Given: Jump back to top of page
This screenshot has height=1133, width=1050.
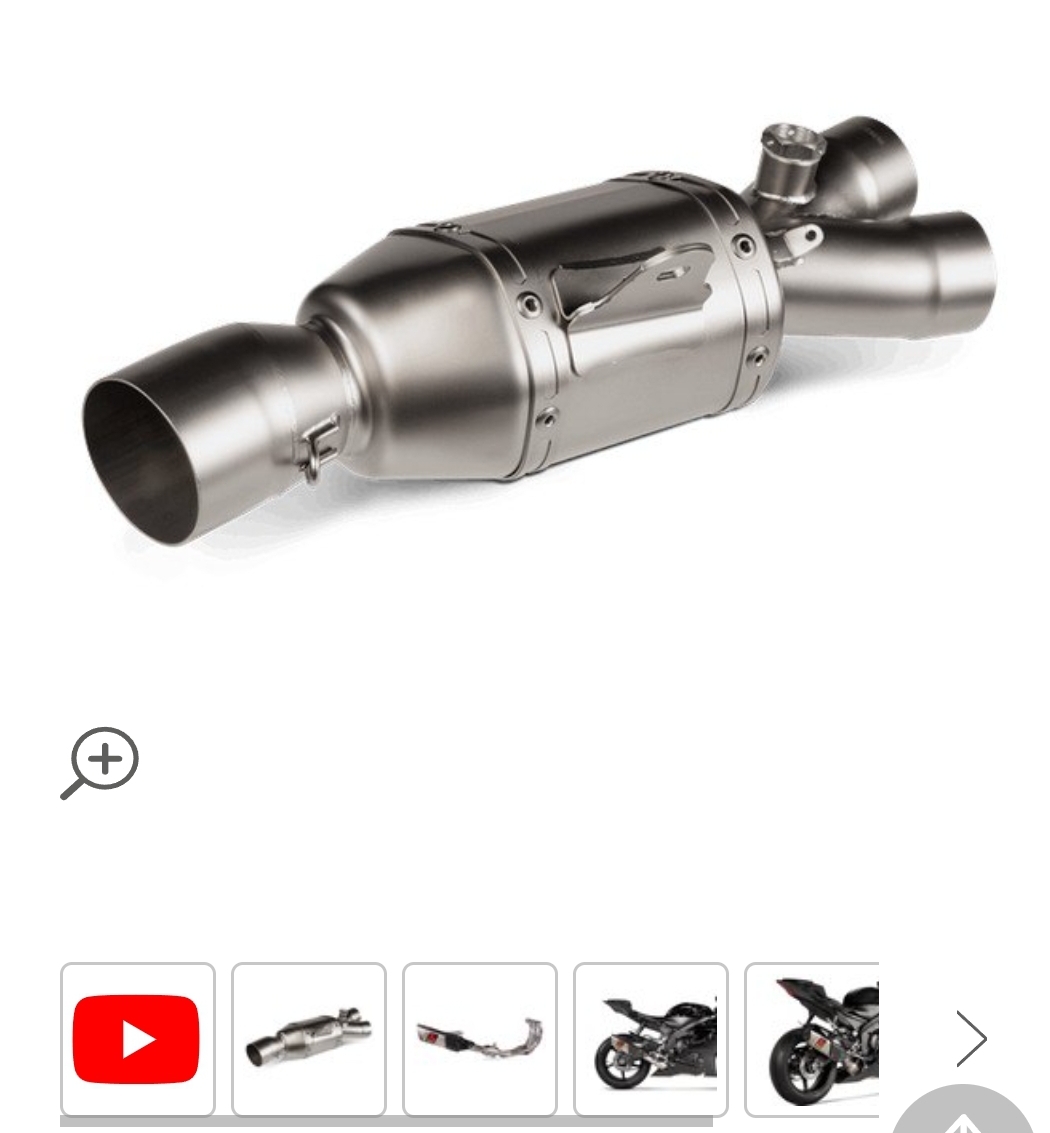Looking at the screenshot, I should [962, 1115].
